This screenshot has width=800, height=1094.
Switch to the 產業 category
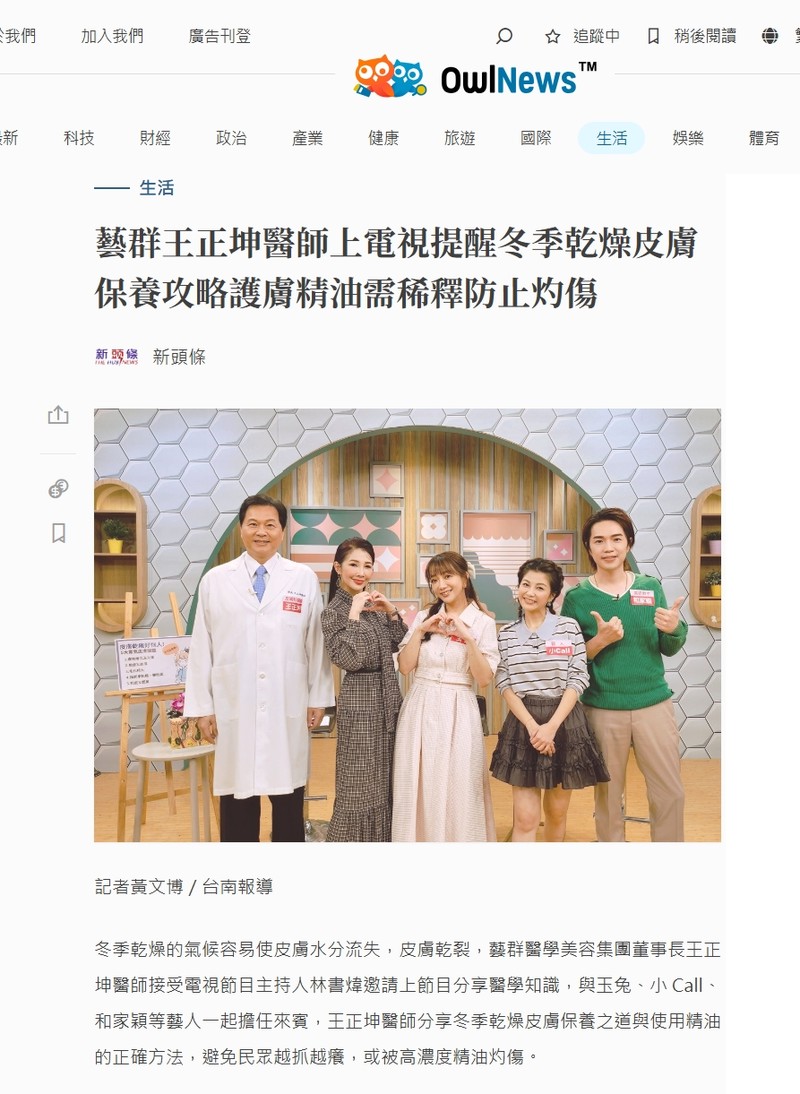pos(307,138)
